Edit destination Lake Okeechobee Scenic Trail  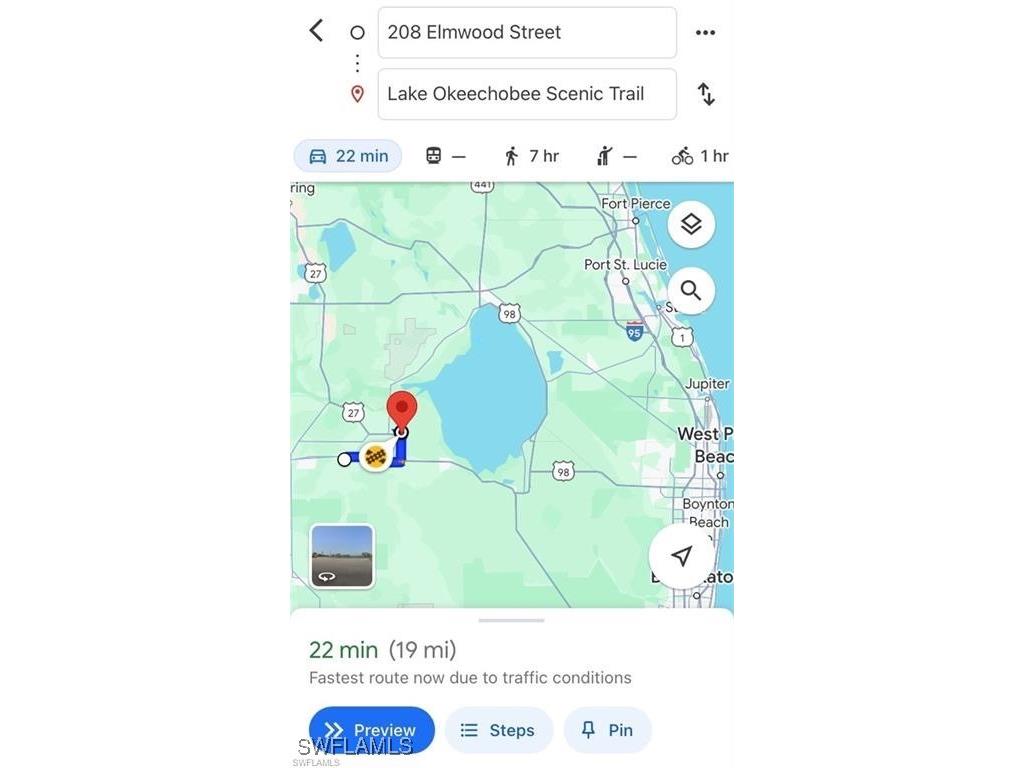pos(526,94)
